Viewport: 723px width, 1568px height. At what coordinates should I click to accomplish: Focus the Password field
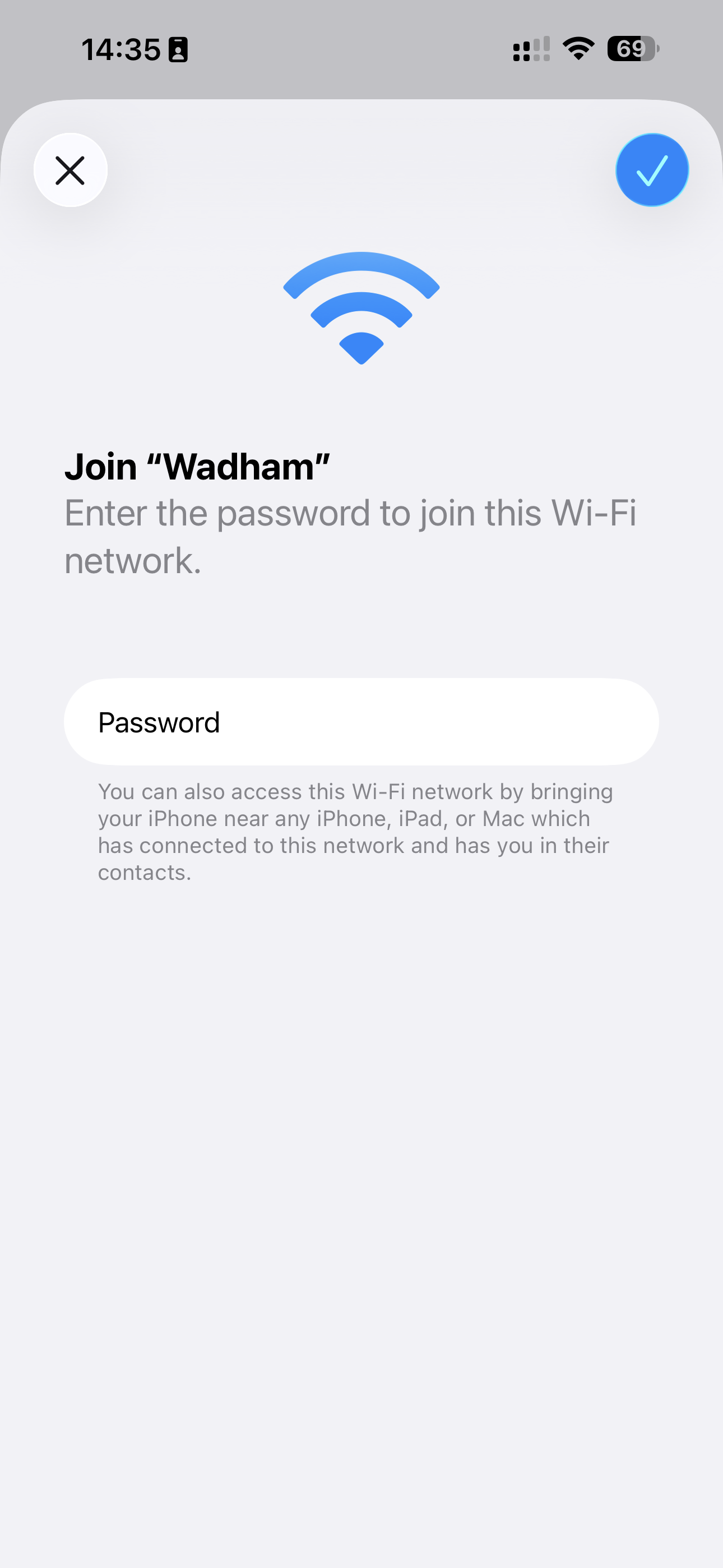click(x=361, y=722)
